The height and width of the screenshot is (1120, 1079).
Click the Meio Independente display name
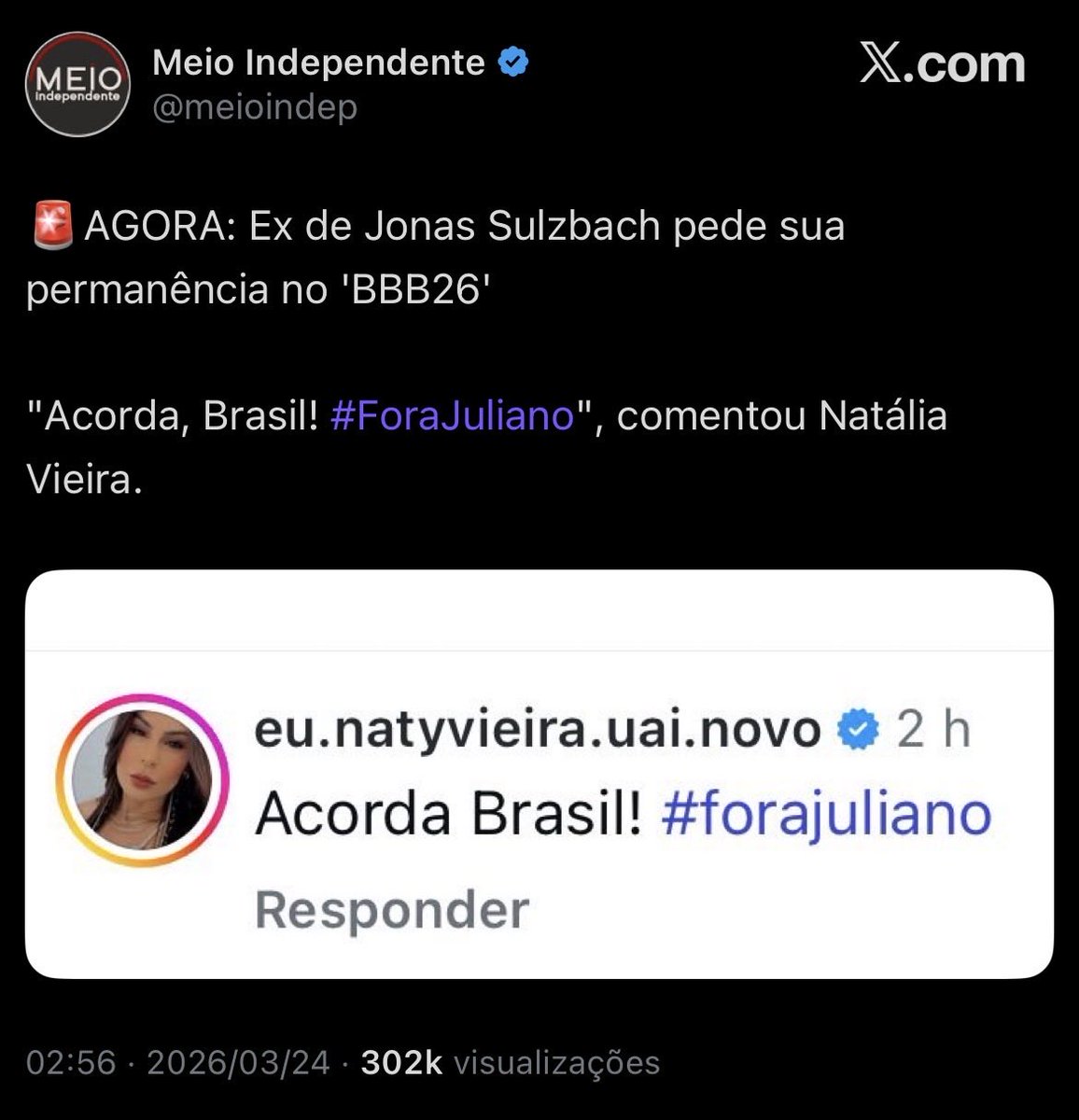pyautogui.click(x=321, y=62)
